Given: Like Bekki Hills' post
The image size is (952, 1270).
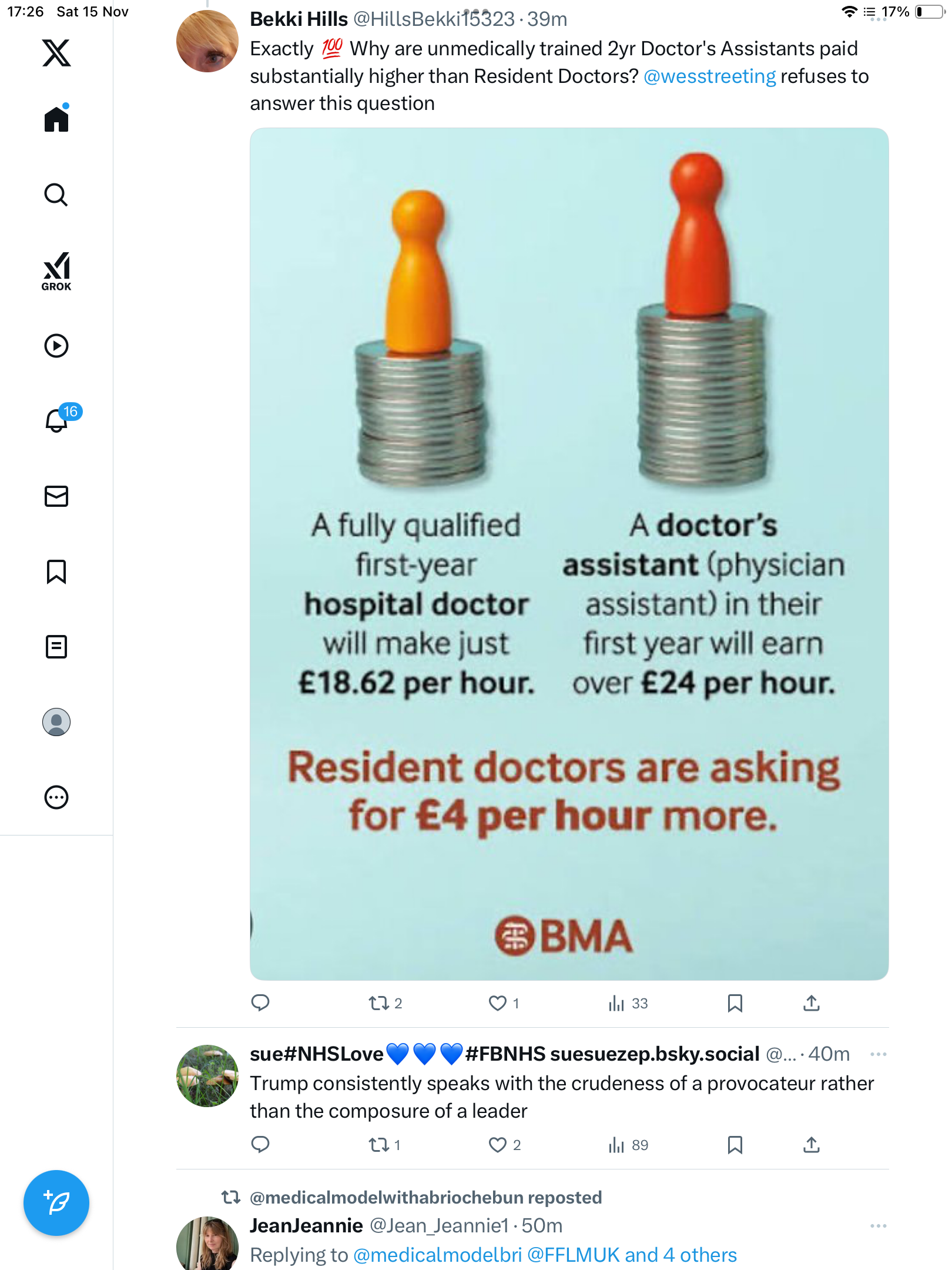Looking at the screenshot, I should point(498,1002).
